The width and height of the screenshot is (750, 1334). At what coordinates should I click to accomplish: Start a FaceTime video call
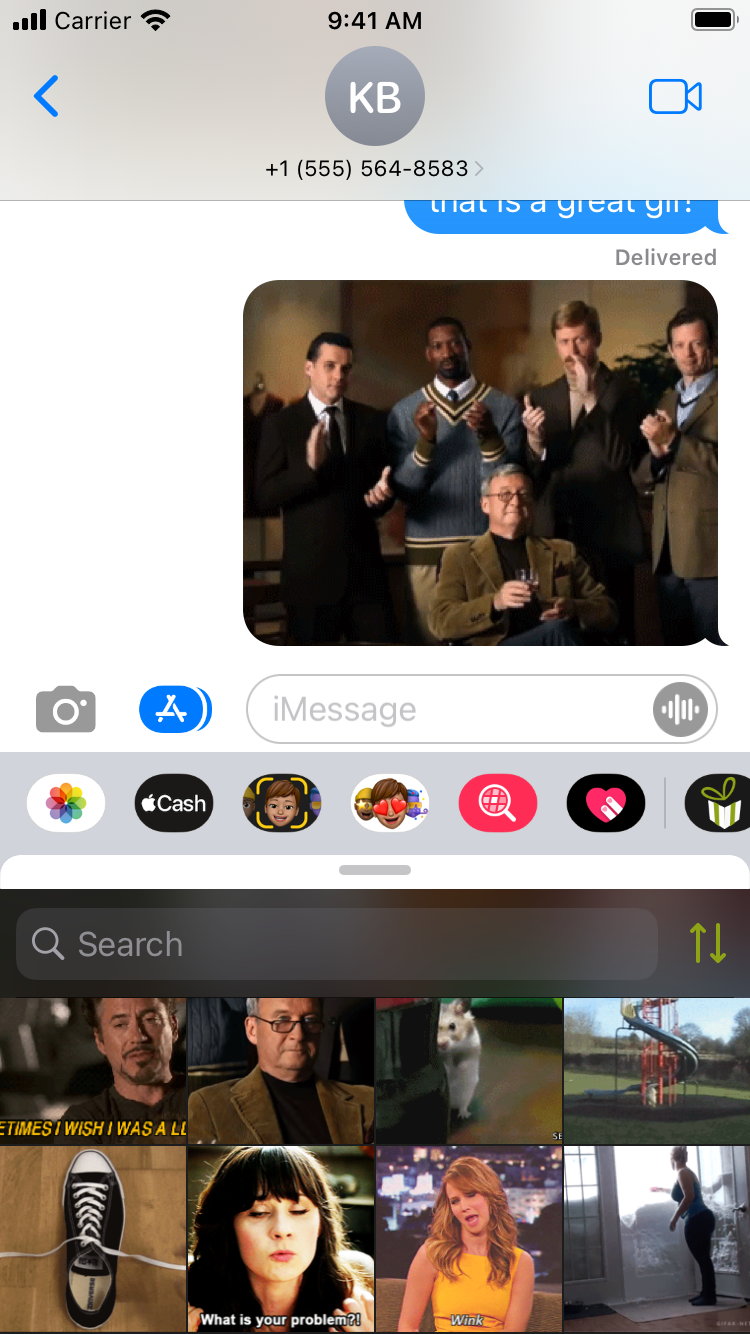point(675,97)
